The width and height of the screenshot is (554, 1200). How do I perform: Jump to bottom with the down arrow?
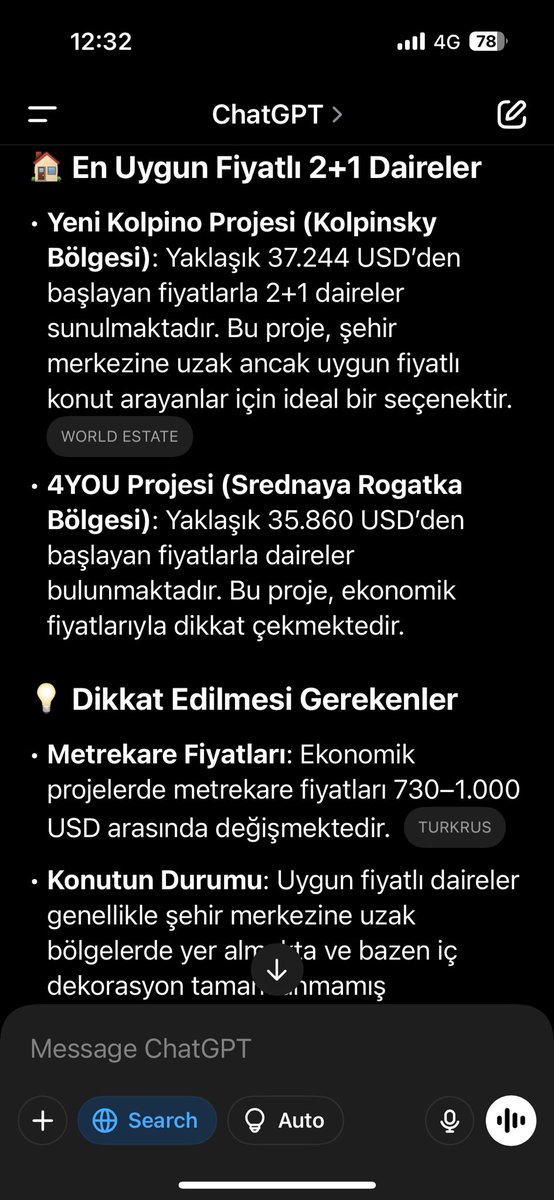coord(277,969)
